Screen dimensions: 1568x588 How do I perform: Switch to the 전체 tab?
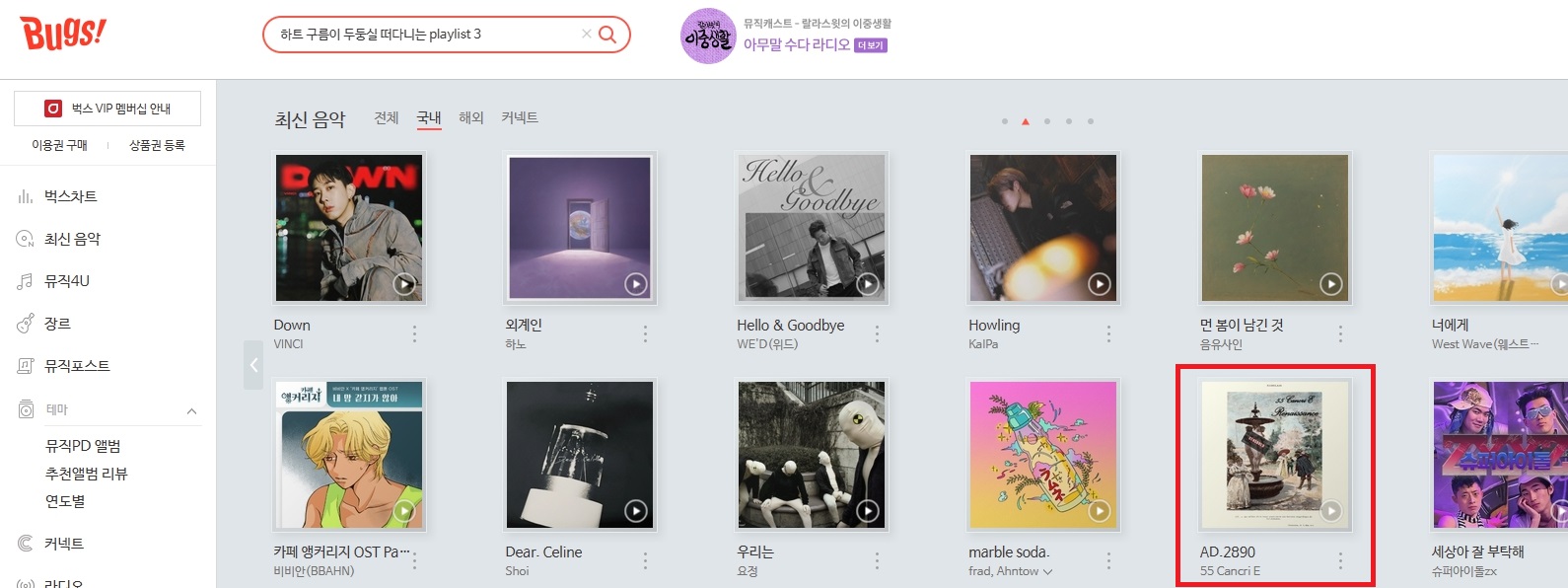point(386,117)
